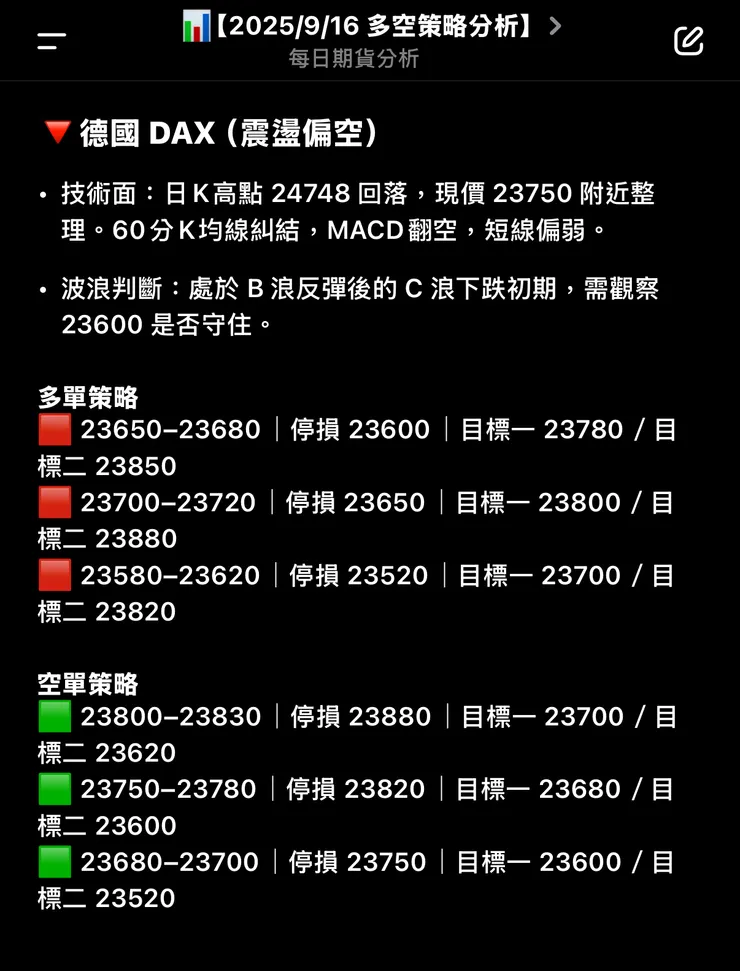
Task: Tap the red square beside 23700–23720
Action: point(54,503)
